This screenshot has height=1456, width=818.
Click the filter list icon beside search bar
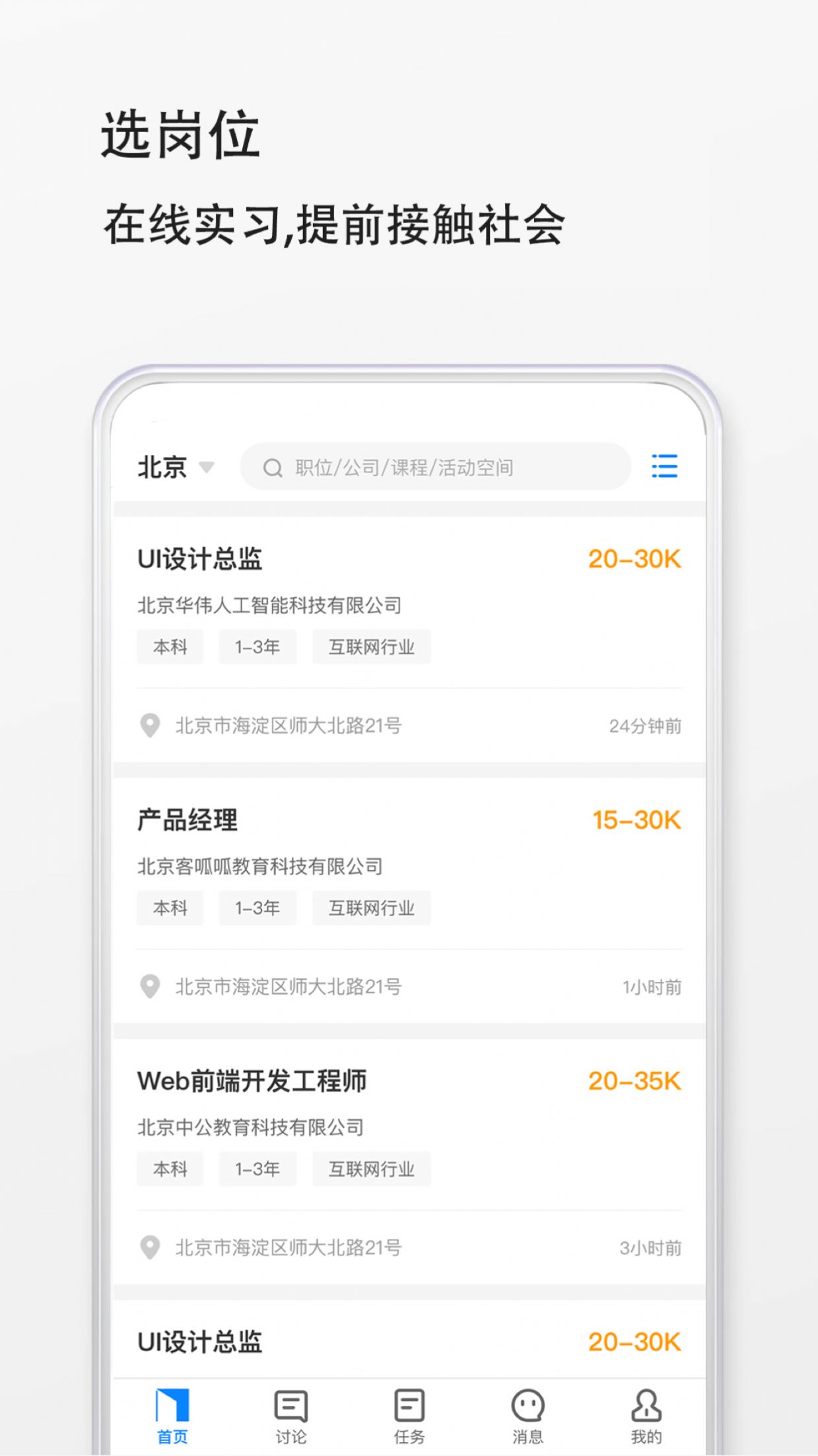pyautogui.click(x=664, y=468)
